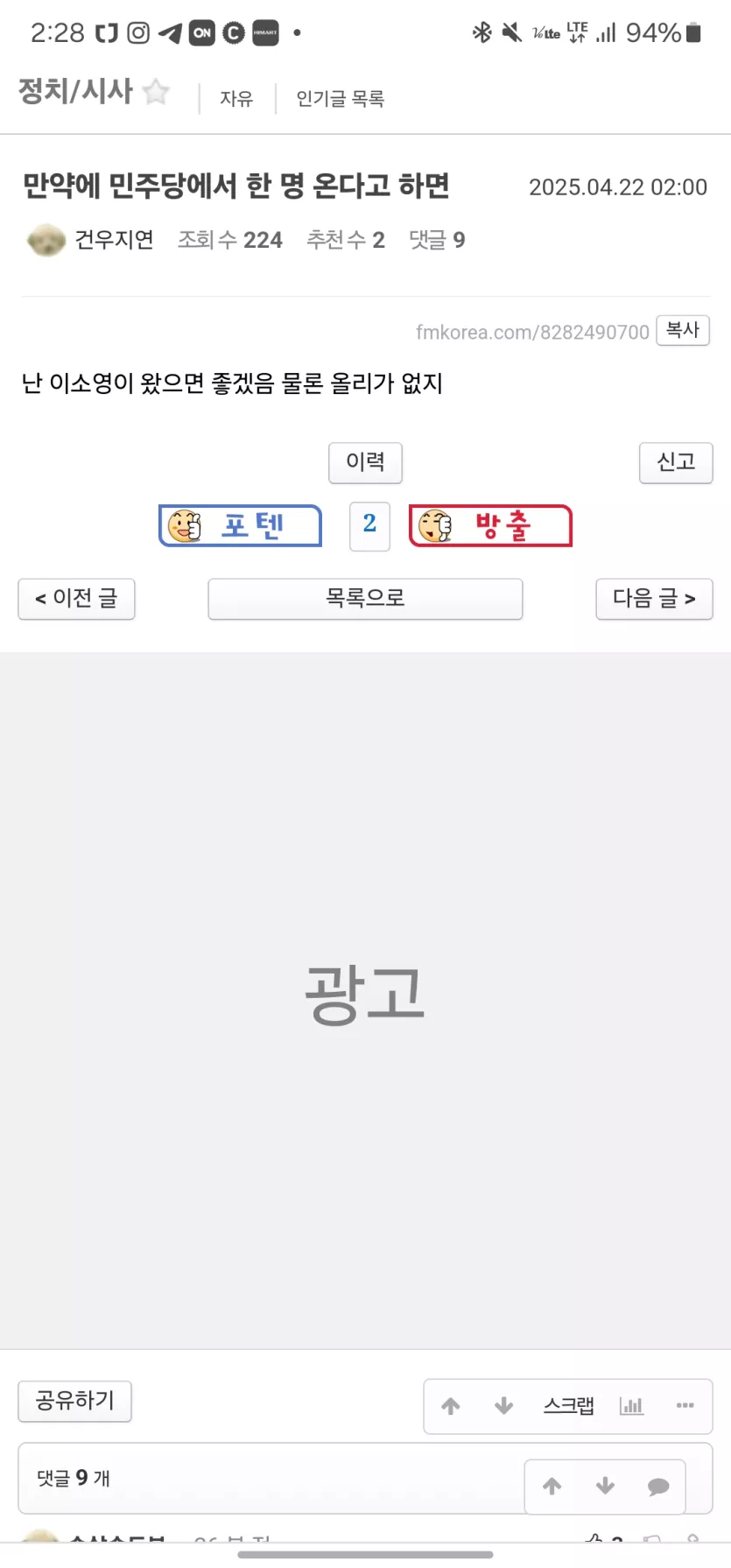
Task: Go to the previous post (이전 글)
Action: tap(76, 599)
